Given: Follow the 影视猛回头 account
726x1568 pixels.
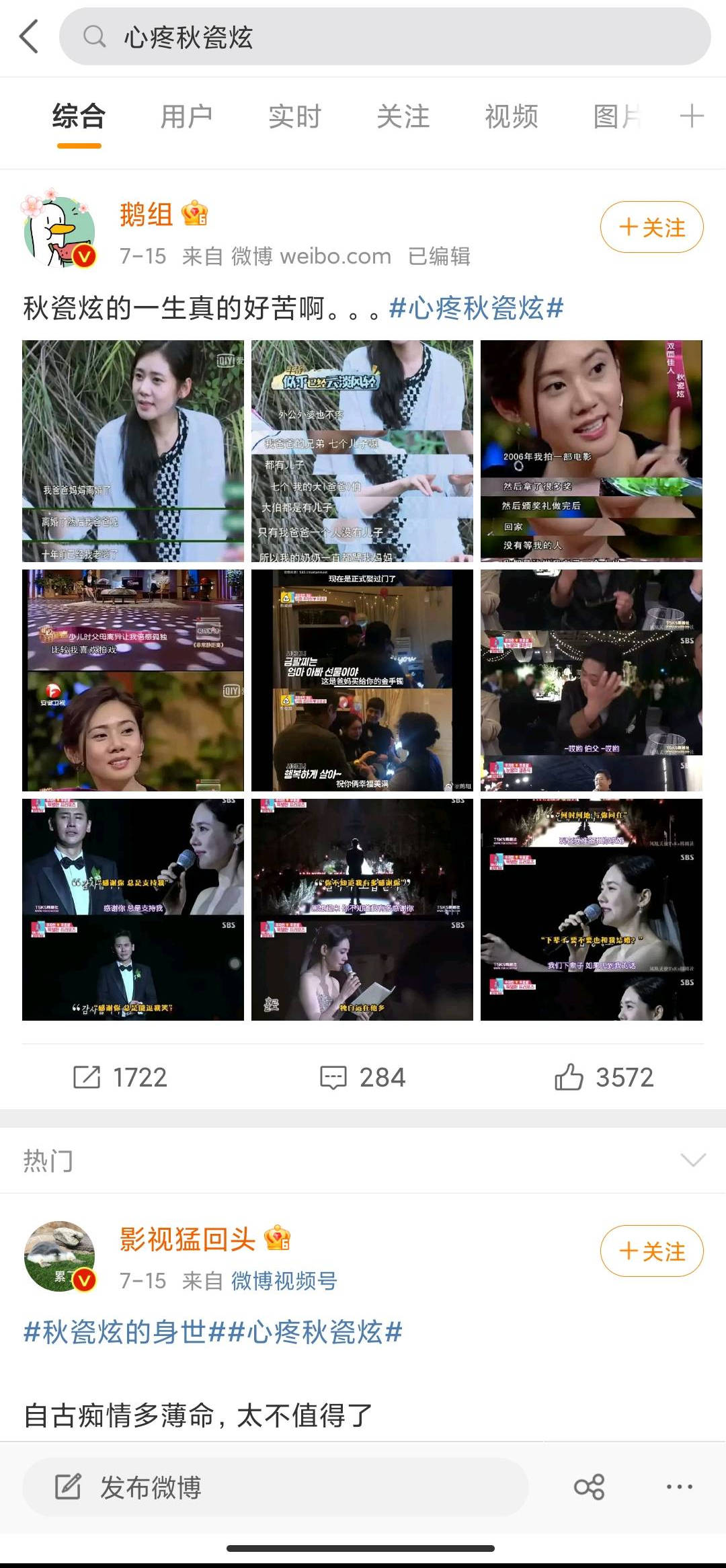Looking at the screenshot, I should (651, 1251).
